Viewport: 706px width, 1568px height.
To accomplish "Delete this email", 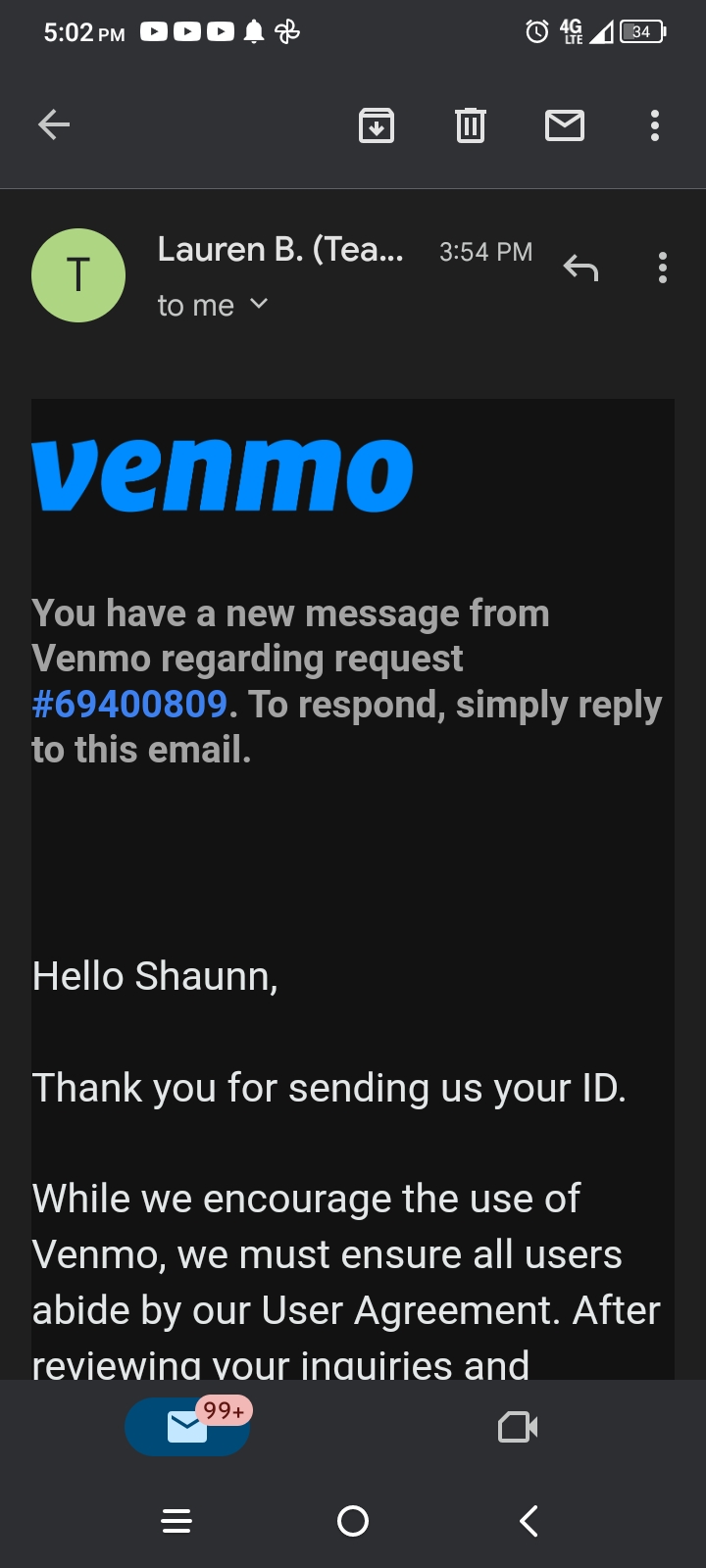I will [x=470, y=124].
